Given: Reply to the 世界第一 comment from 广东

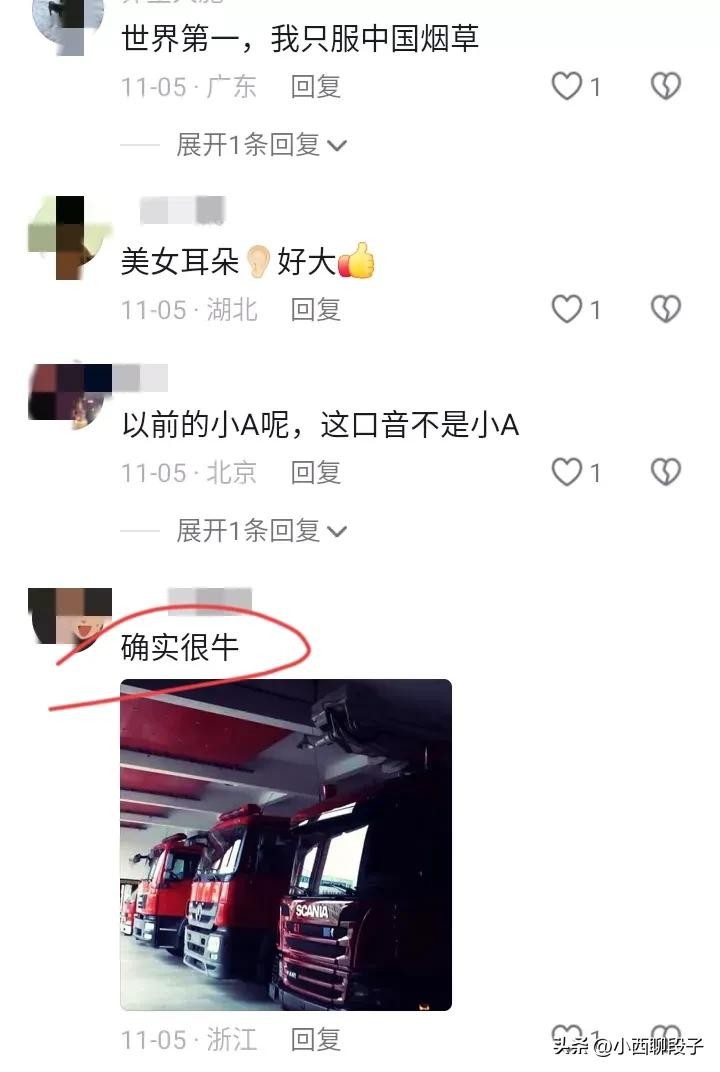Looking at the screenshot, I should (x=316, y=87).
